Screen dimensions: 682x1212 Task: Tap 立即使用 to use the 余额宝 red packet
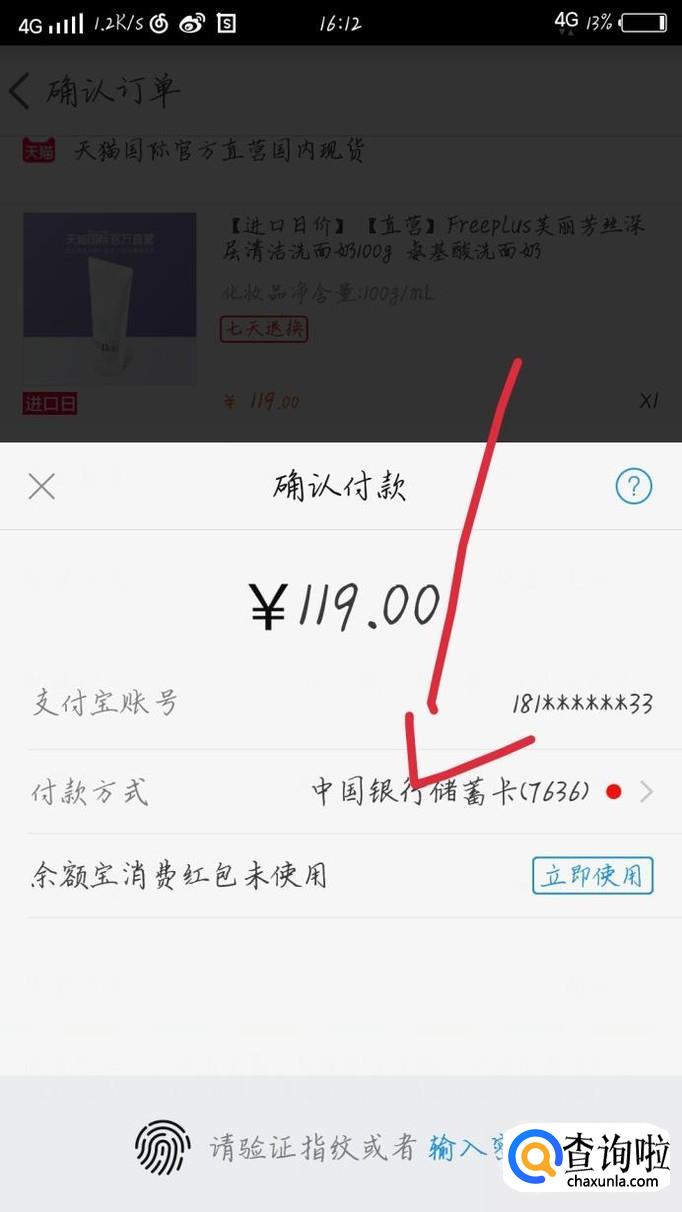click(x=592, y=876)
